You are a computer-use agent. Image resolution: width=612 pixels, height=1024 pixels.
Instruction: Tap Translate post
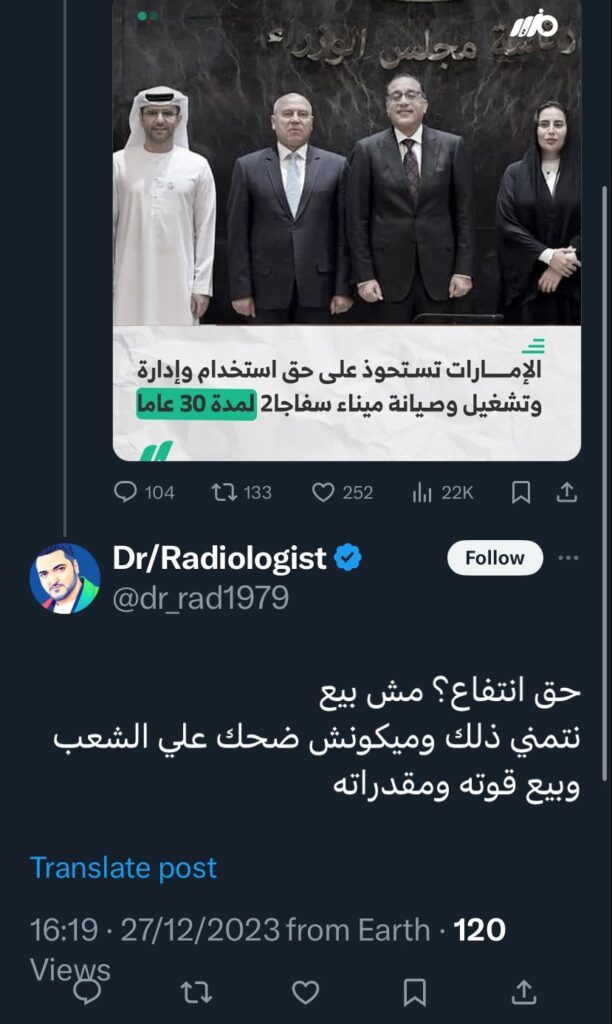pos(123,868)
